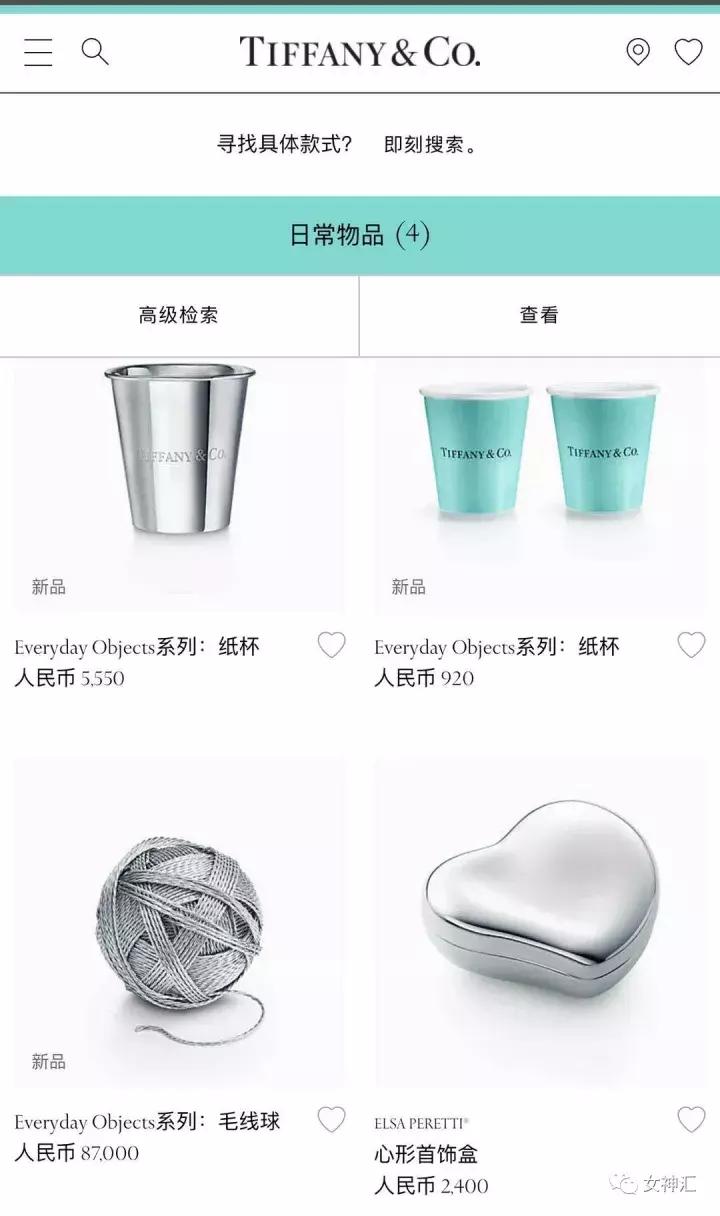
Task: Open the search icon in the header
Action: 96,51
